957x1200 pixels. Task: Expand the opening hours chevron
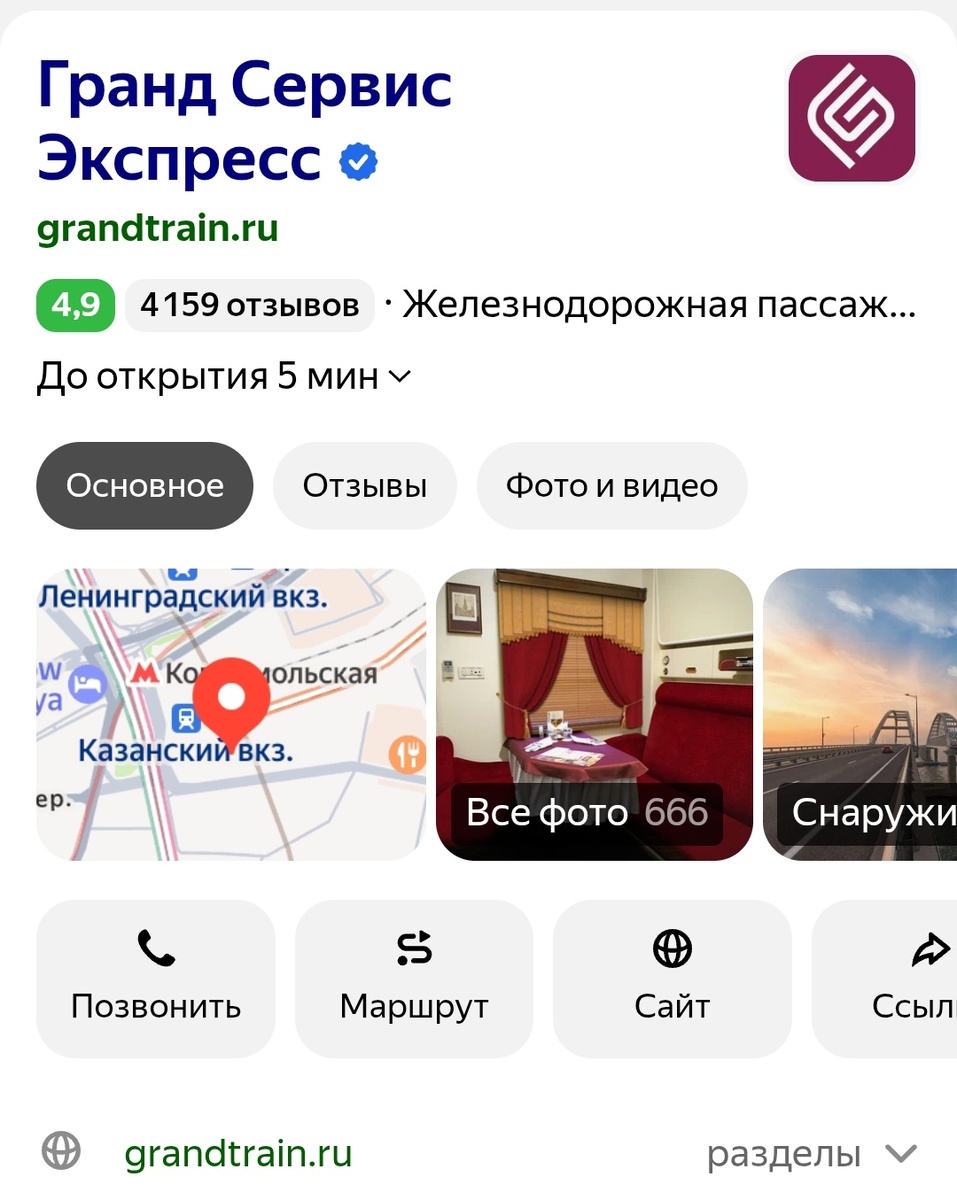pos(399,377)
